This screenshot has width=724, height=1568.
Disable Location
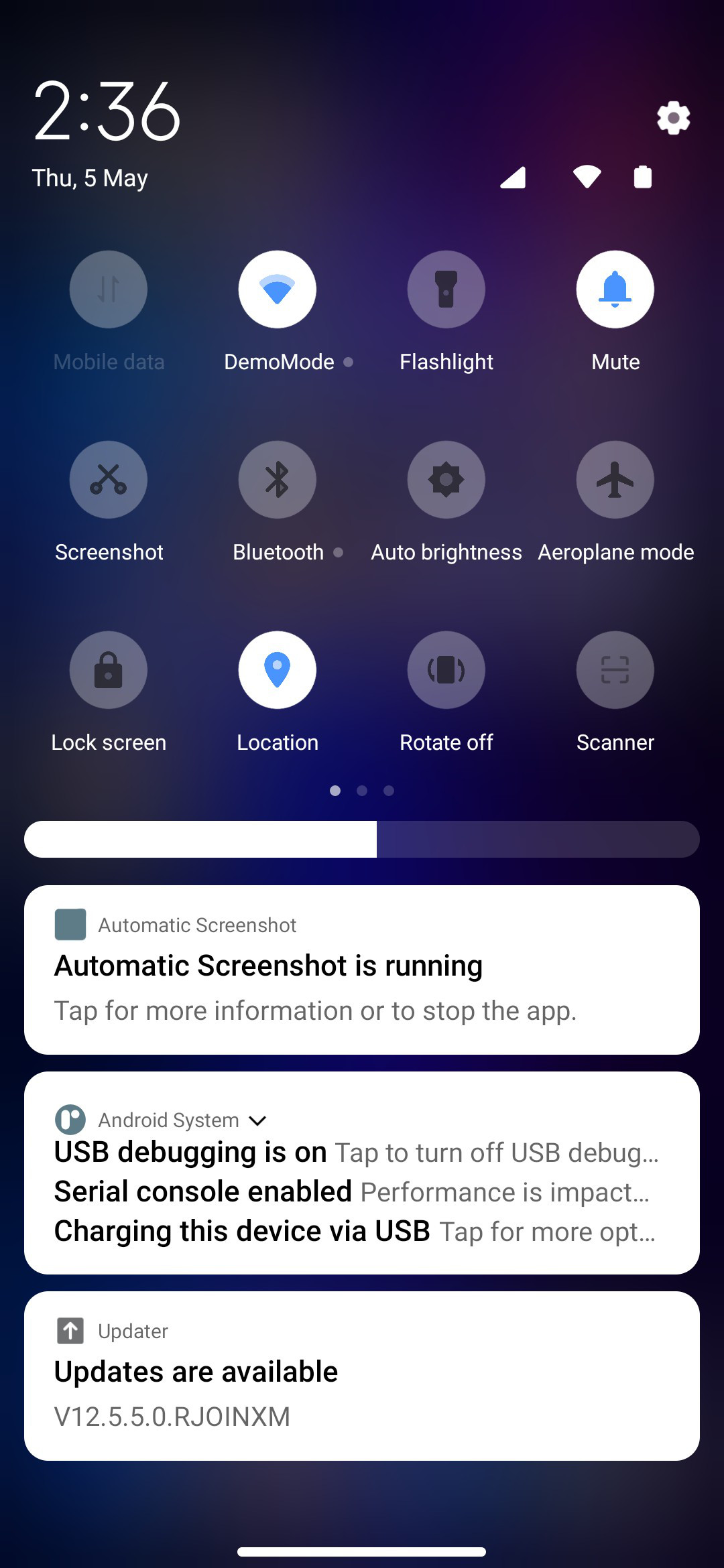(278, 670)
